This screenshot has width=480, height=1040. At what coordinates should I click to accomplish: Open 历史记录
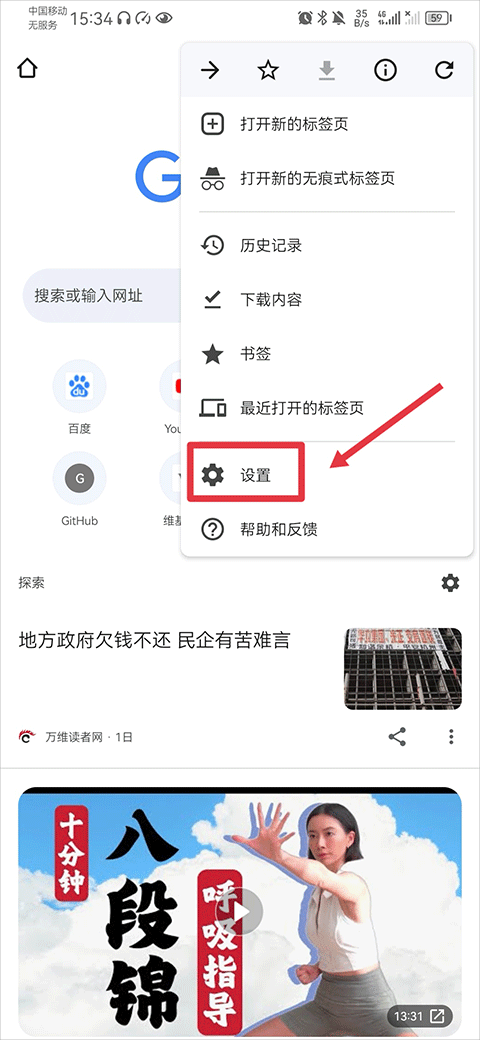coord(328,245)
